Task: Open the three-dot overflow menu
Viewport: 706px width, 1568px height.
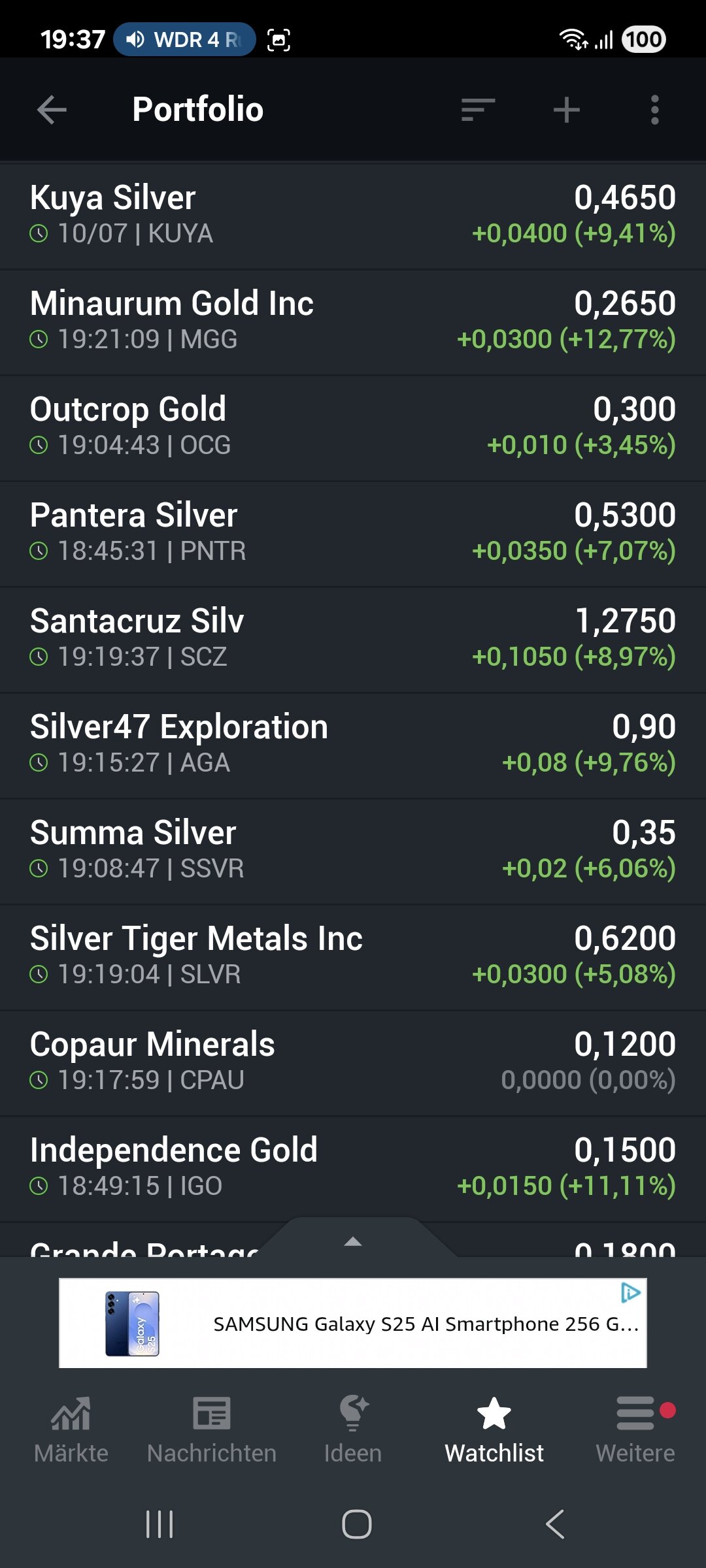Action: (x=654, y=110)
